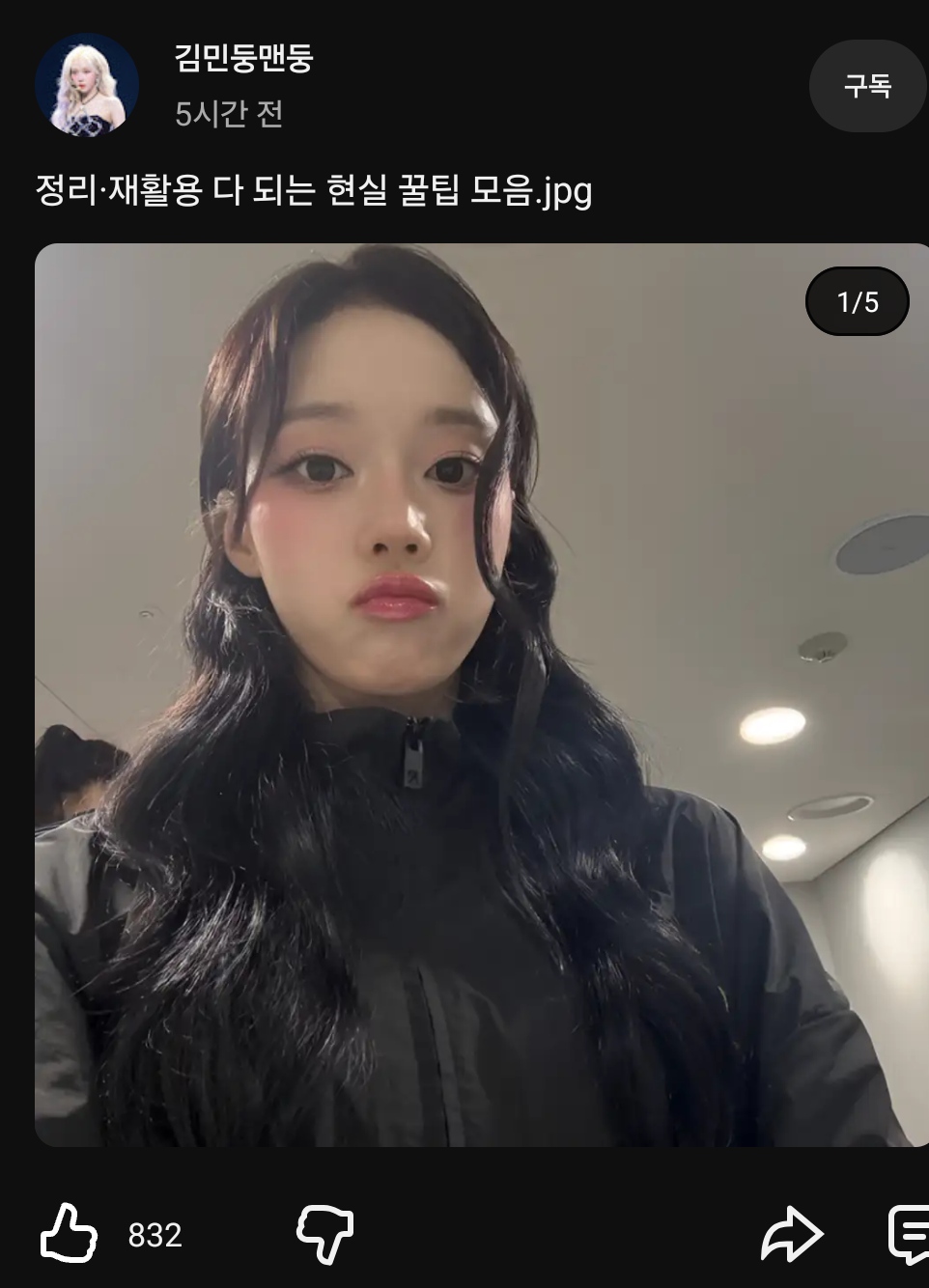This screenshot has height=1288, width=929.
Task: Open the post image full view
Action: pos(482,695)
